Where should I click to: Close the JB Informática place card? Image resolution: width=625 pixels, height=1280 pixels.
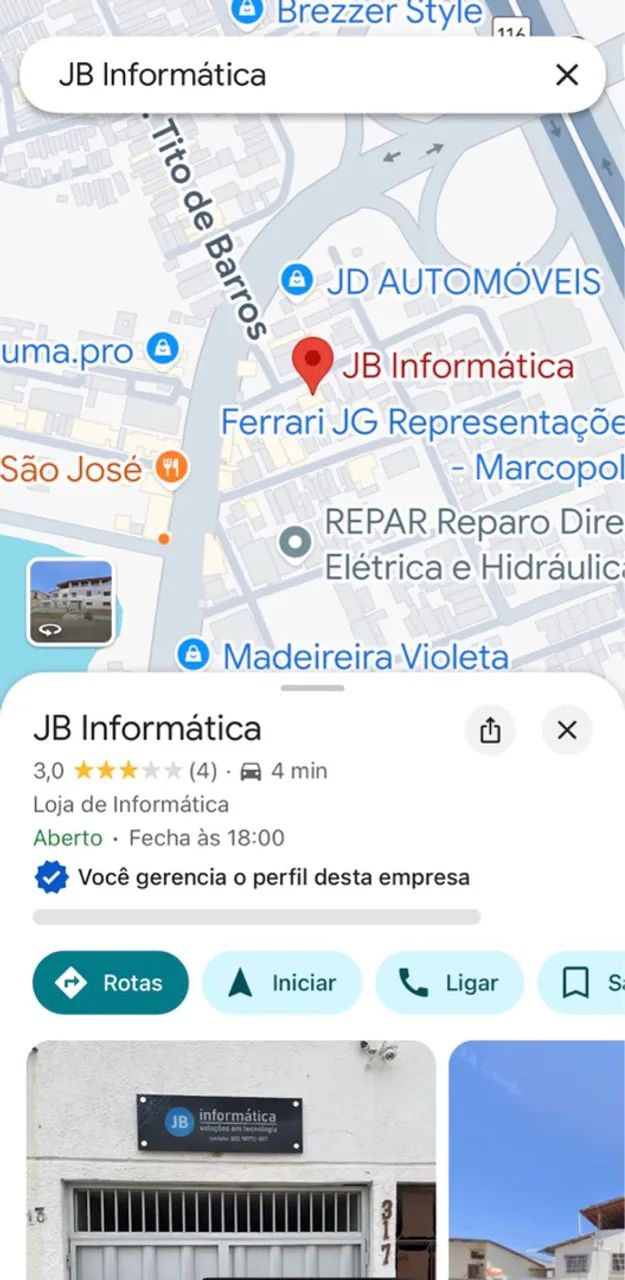(567, 730)
